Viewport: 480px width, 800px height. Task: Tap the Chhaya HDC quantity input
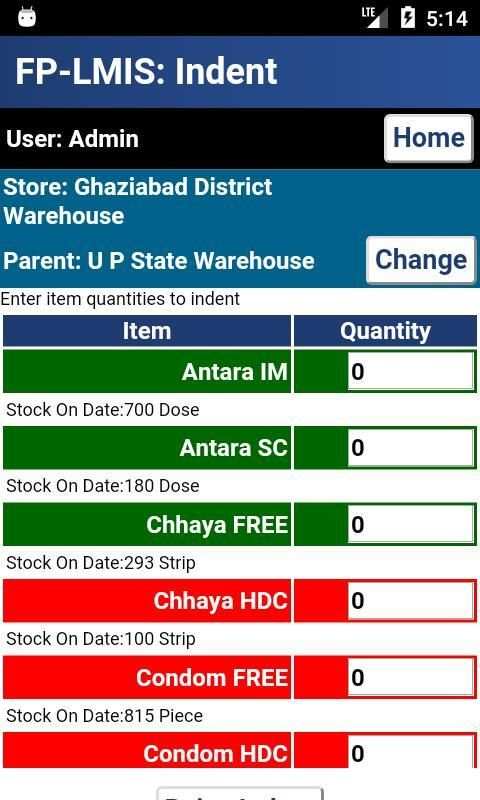click(411, 601)
